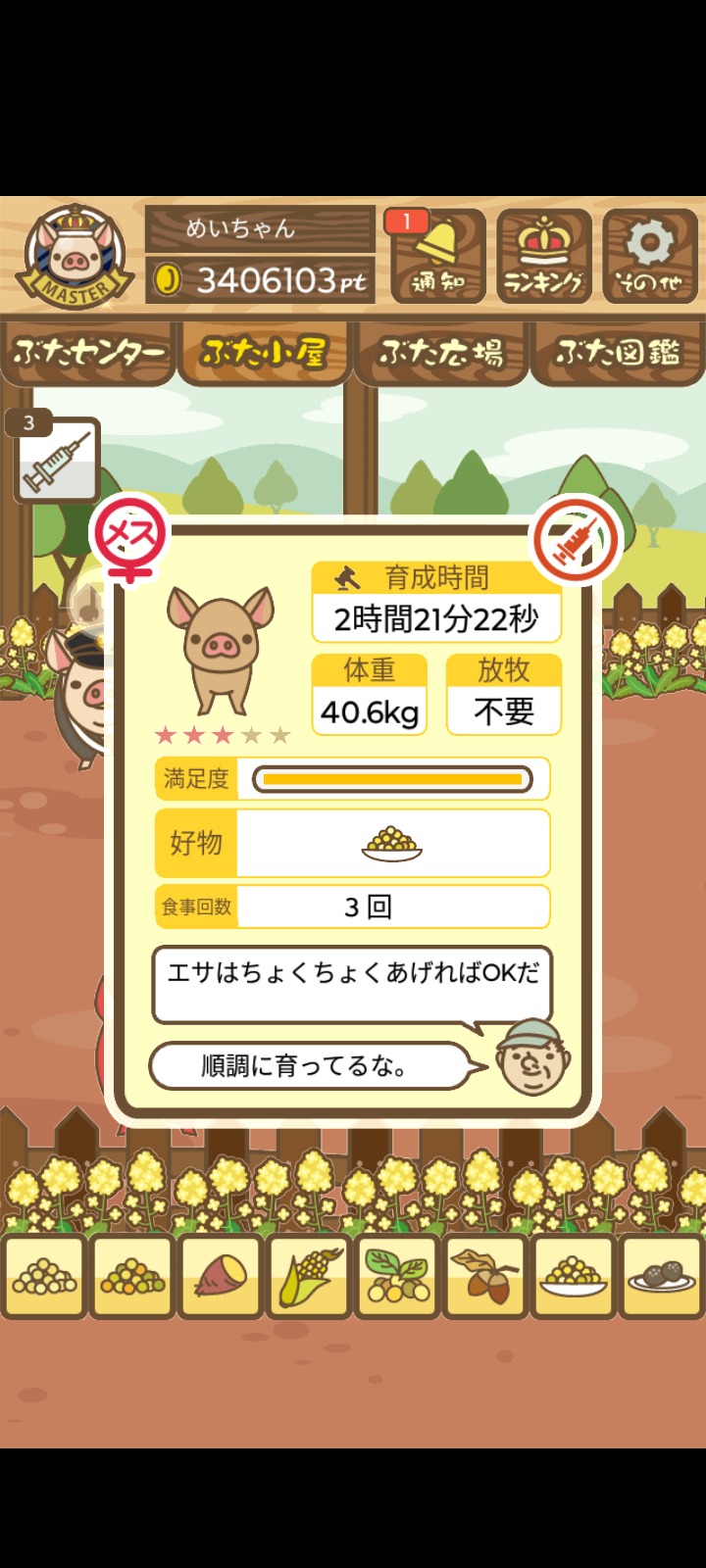
Task: Switch to the ぶたセンター tab
Action: click(88, 353)
